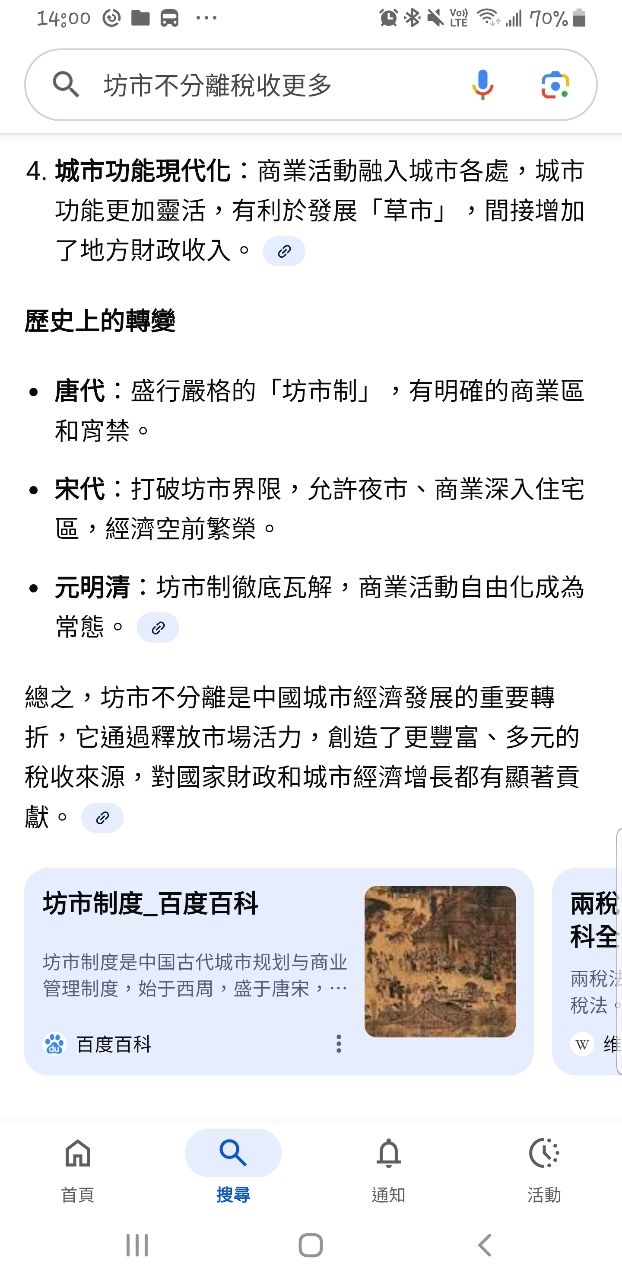Tap the search field with 坊市不分離稅收更多

coord(310,85)
